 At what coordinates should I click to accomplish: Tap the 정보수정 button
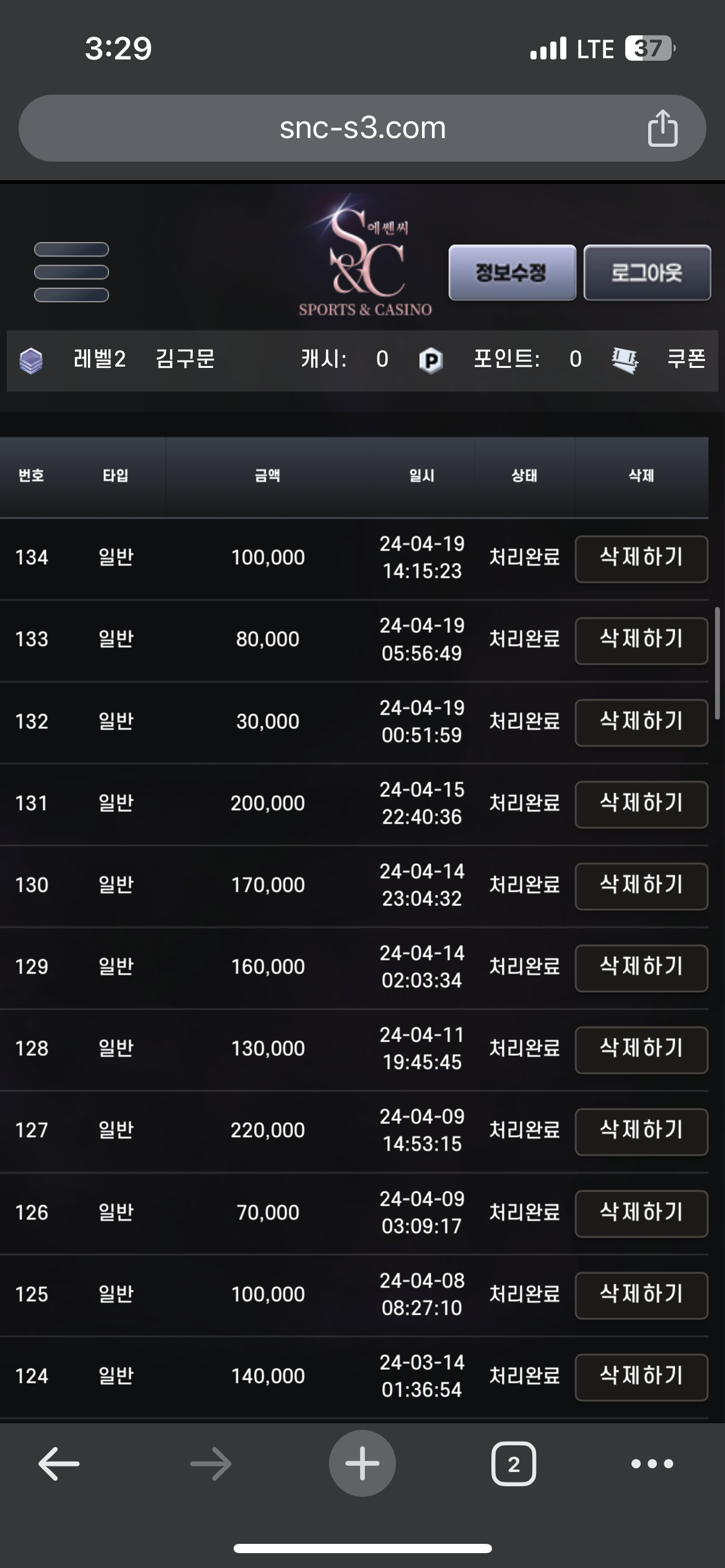point(512,272)
